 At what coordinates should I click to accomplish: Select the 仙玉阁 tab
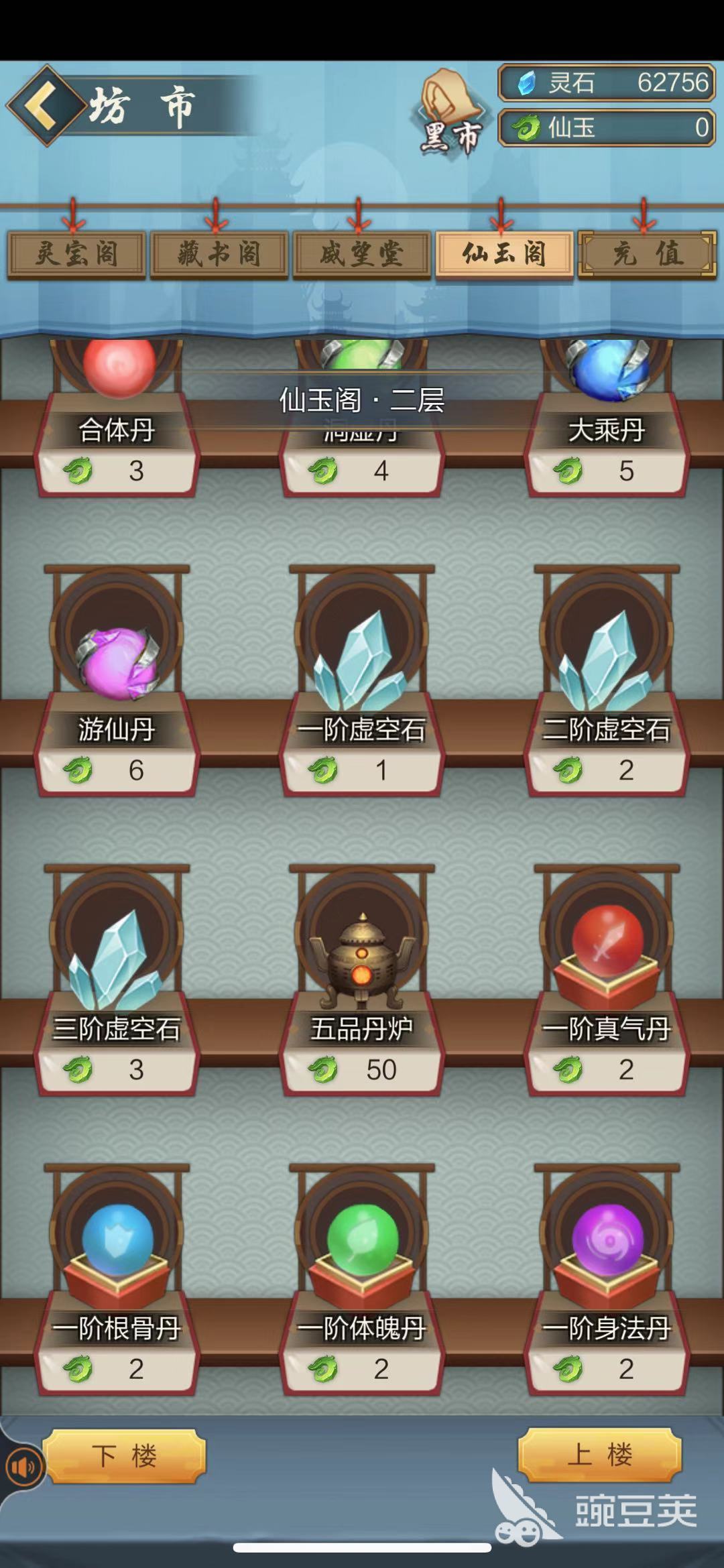click(504, 254)
